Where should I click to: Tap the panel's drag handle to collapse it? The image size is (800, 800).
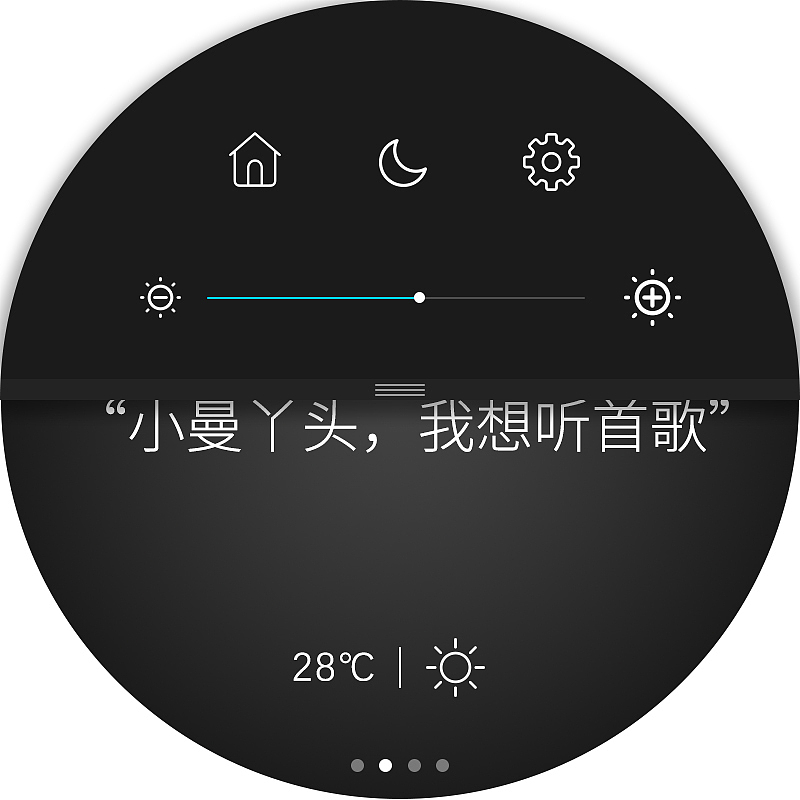tap(400, 389)
